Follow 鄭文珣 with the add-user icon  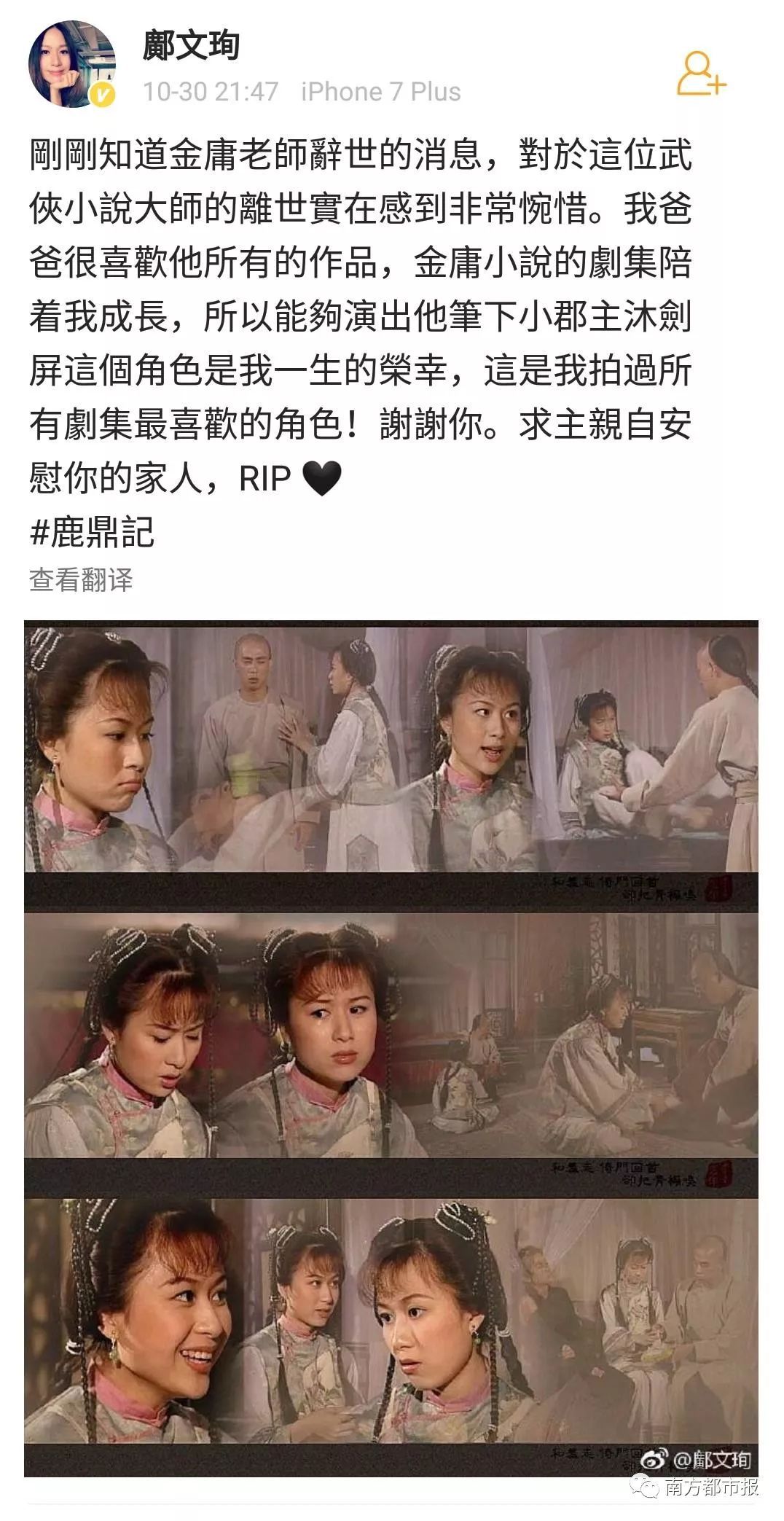coord(700,74)
